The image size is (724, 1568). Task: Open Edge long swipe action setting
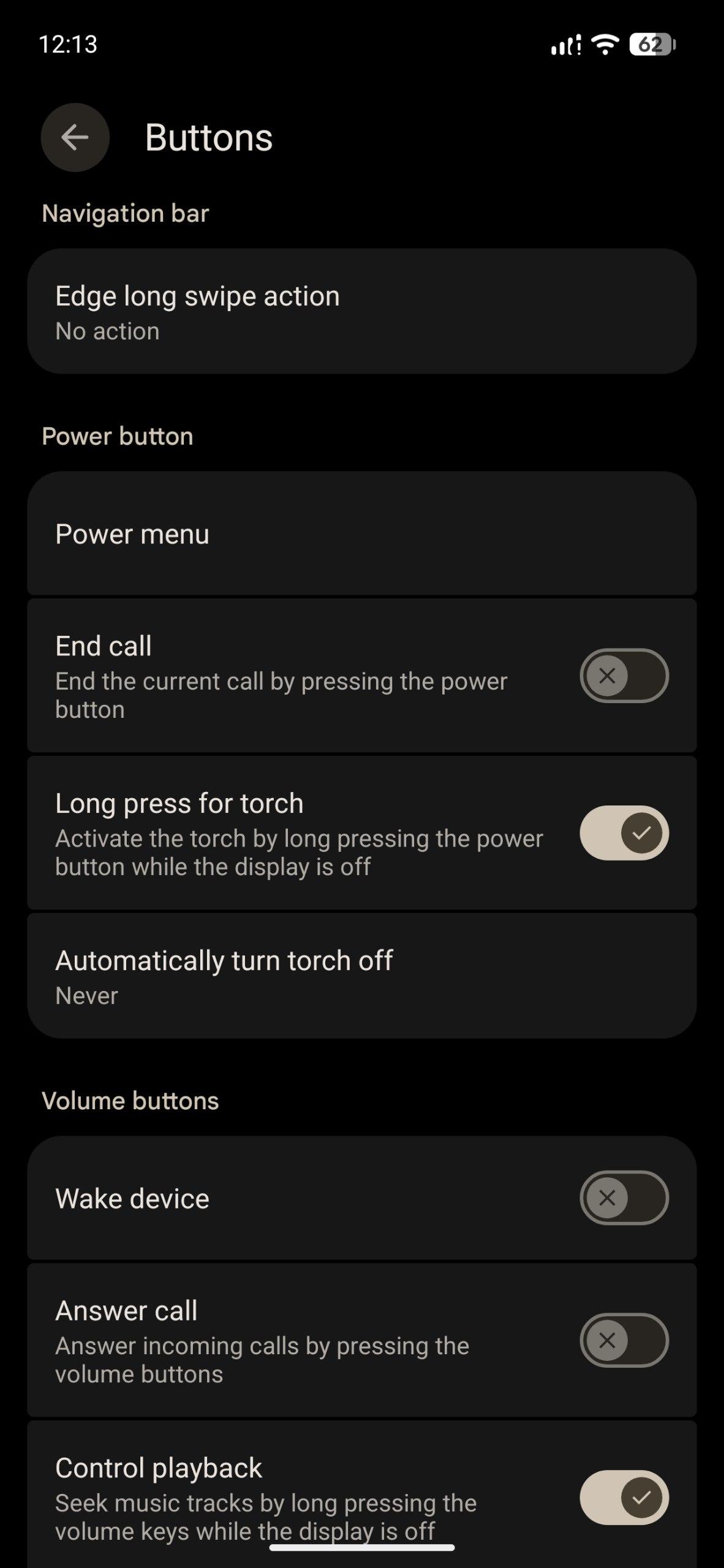361,311
